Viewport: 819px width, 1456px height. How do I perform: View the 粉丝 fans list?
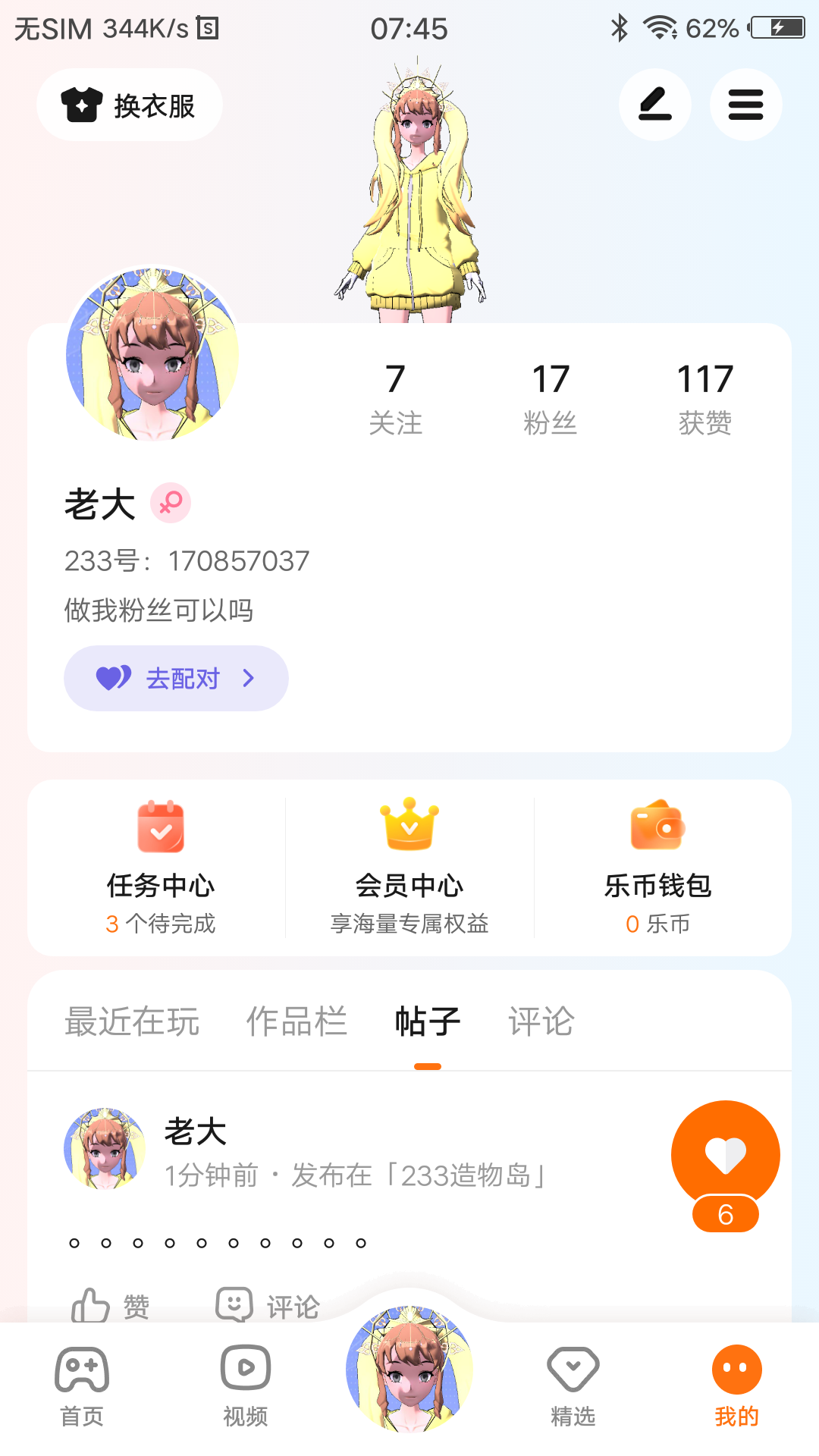click(x=550, y=398)
